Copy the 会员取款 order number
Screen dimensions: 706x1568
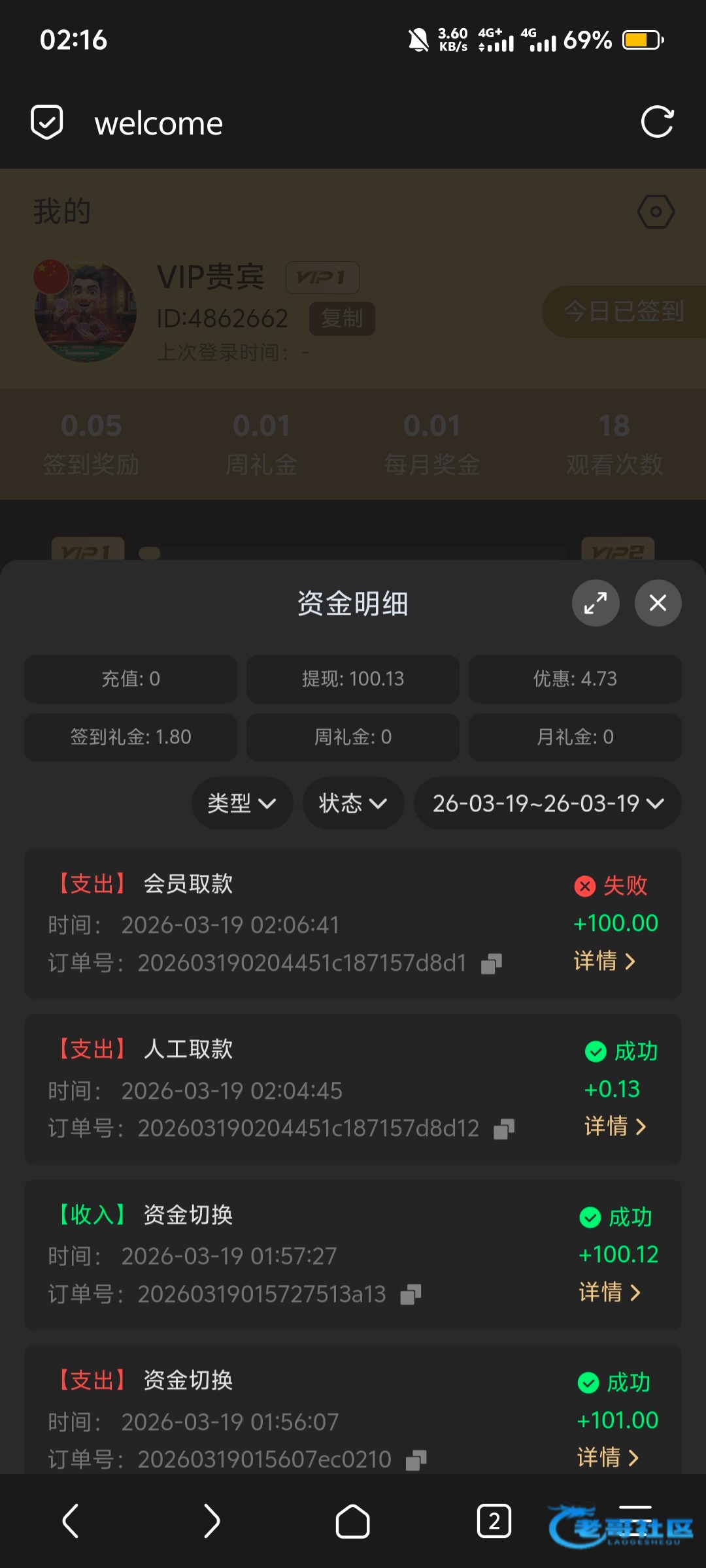pos(492,964)
